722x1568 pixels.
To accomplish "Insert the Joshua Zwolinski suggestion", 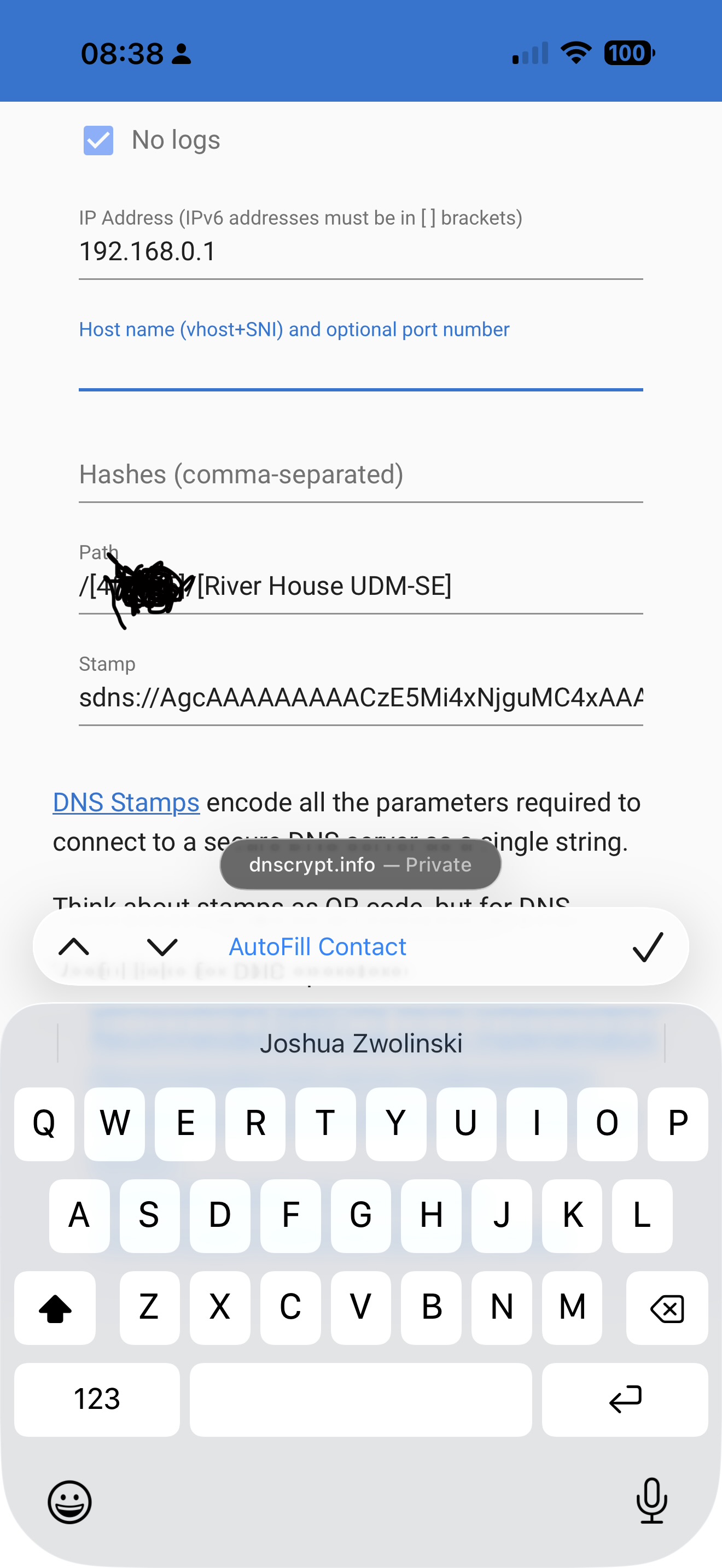I will [361, 1043].
